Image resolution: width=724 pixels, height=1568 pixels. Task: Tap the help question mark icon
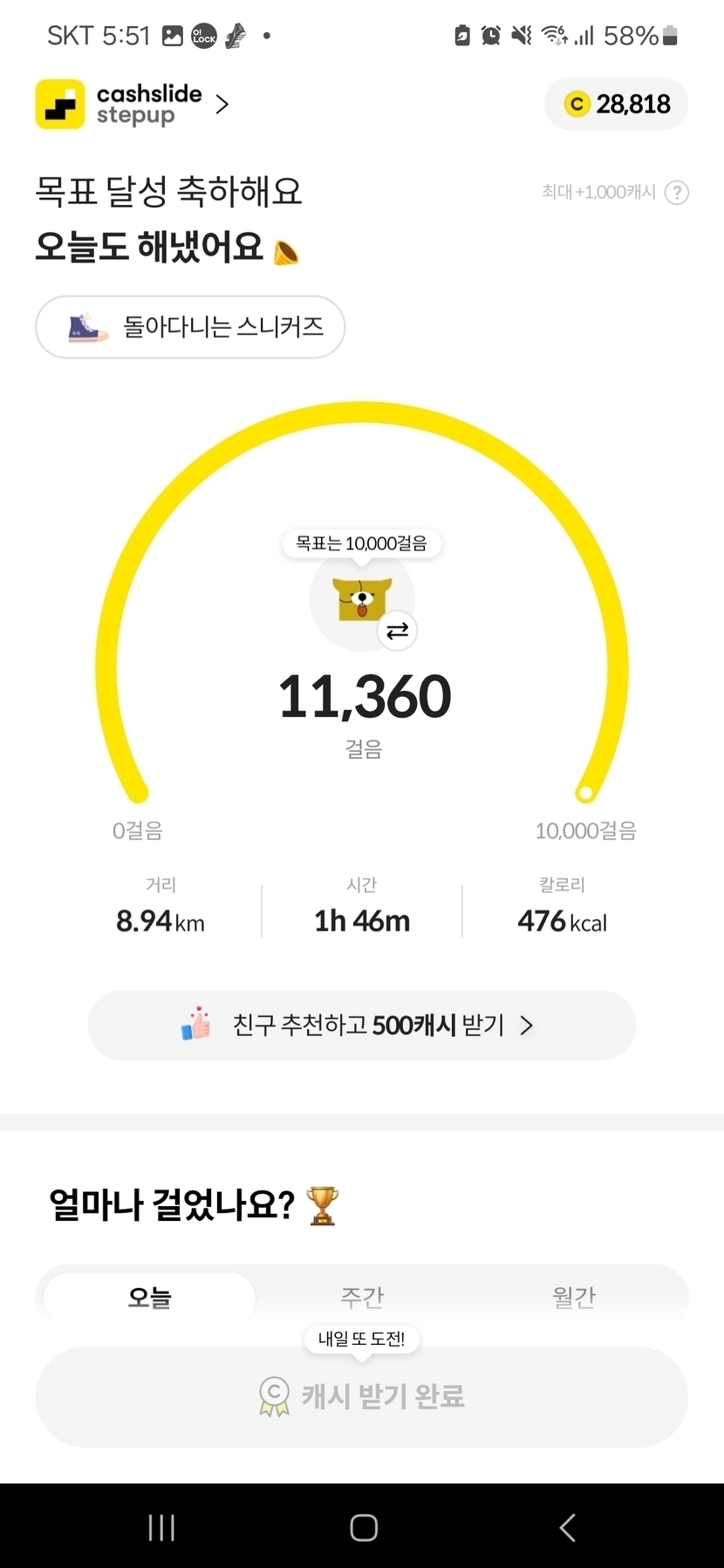click(x=677, y=193)
